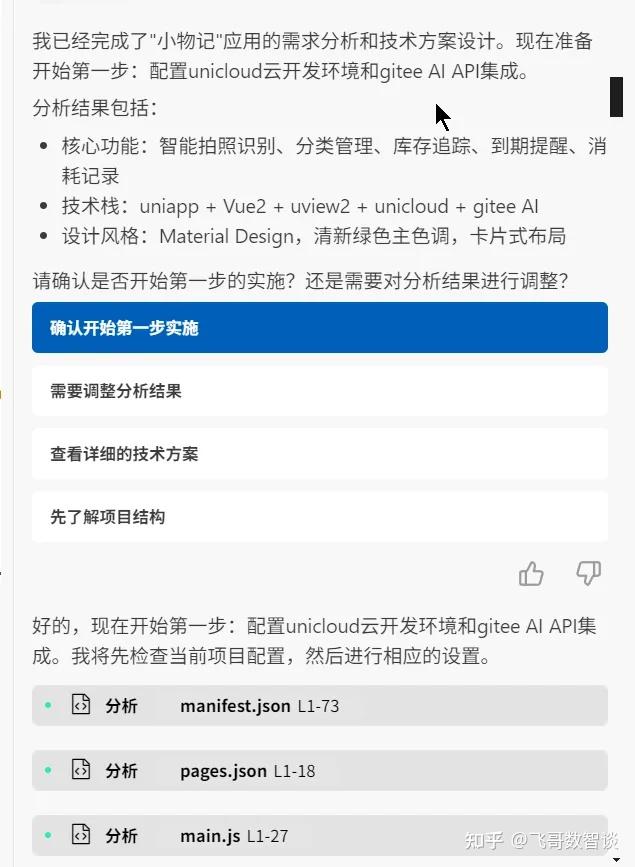Open the main.js analysis row
Image resolution: width=635 pixels, height=867 pixels.
coord(319,836)
